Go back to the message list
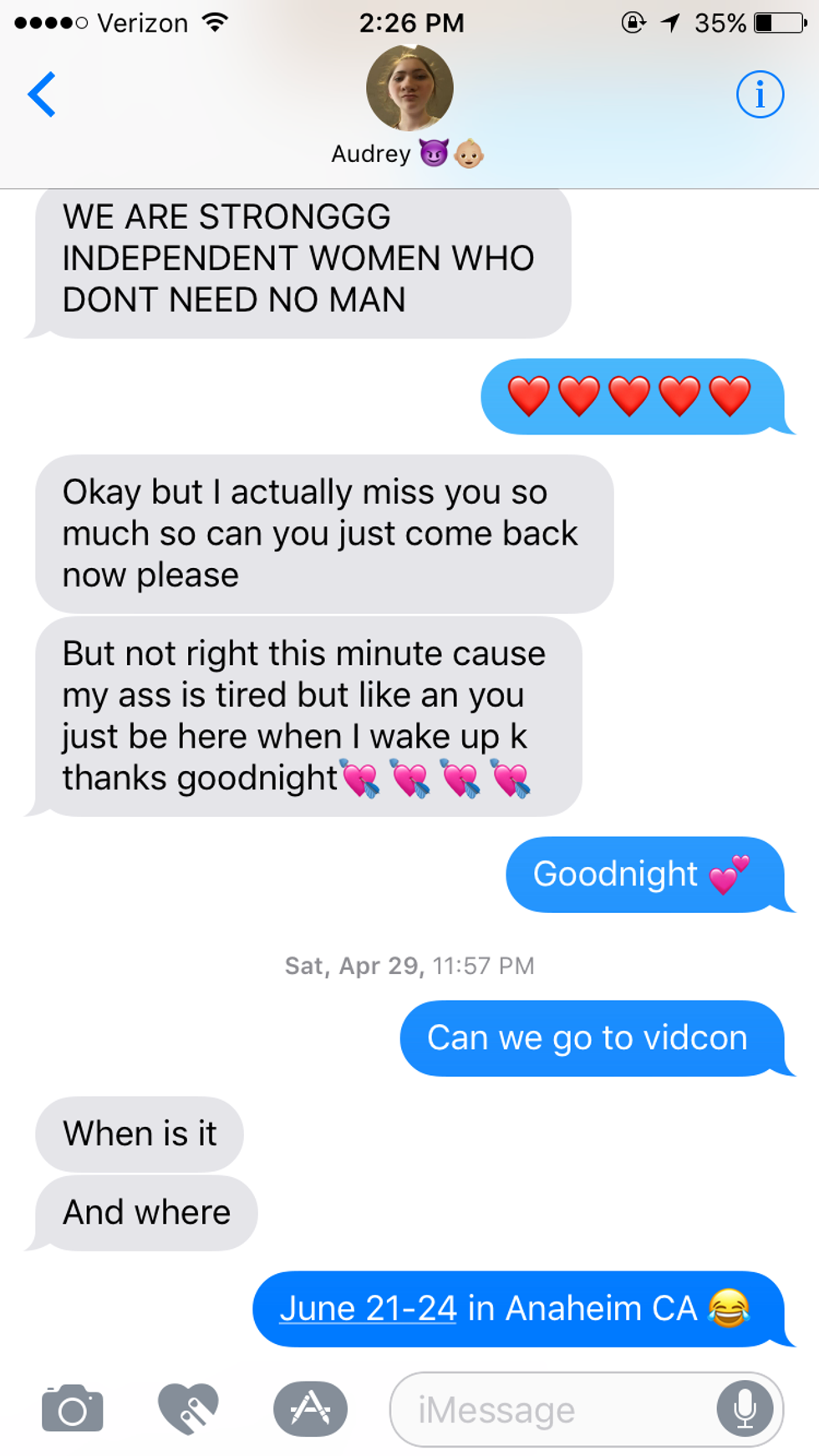The image size is (819, 1456). point(42,94)
